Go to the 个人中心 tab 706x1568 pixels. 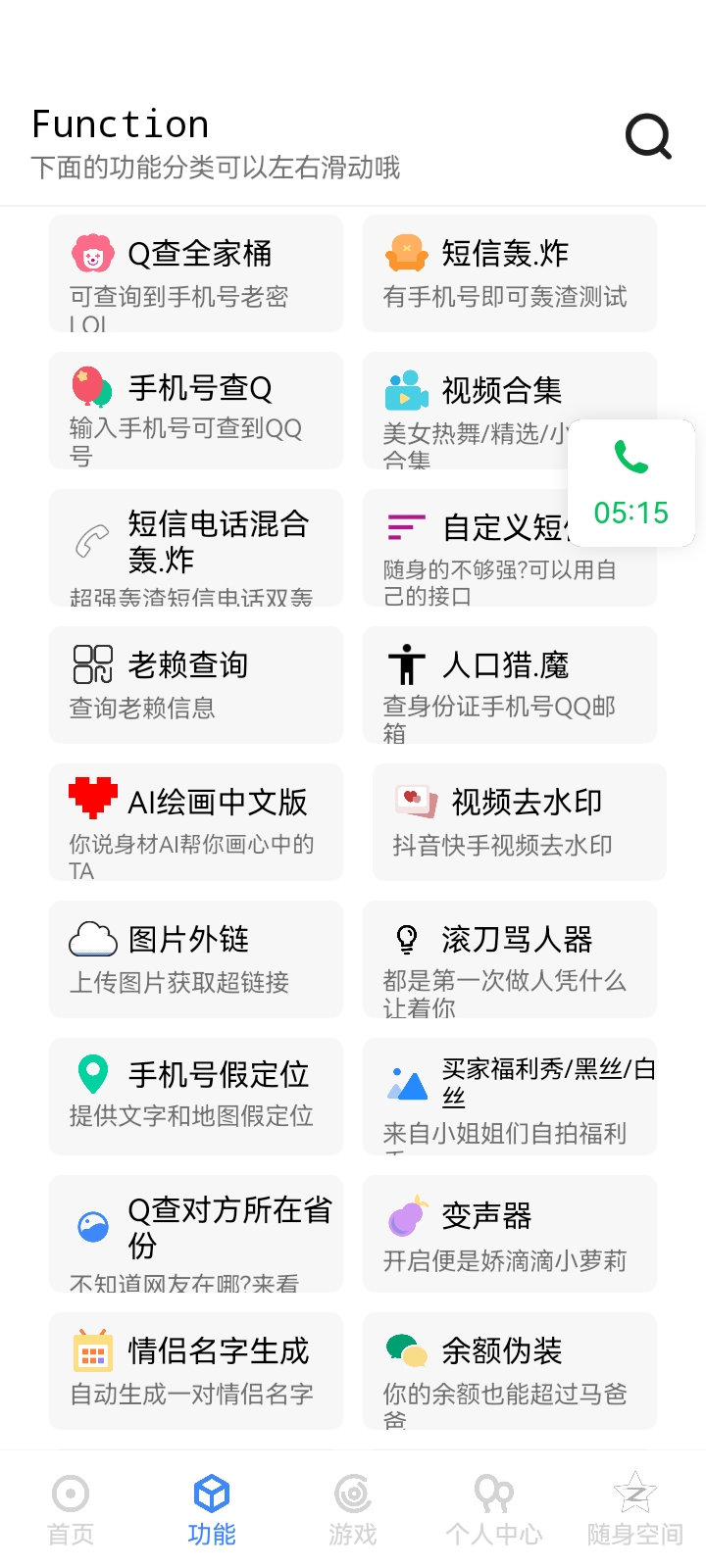494,1510
